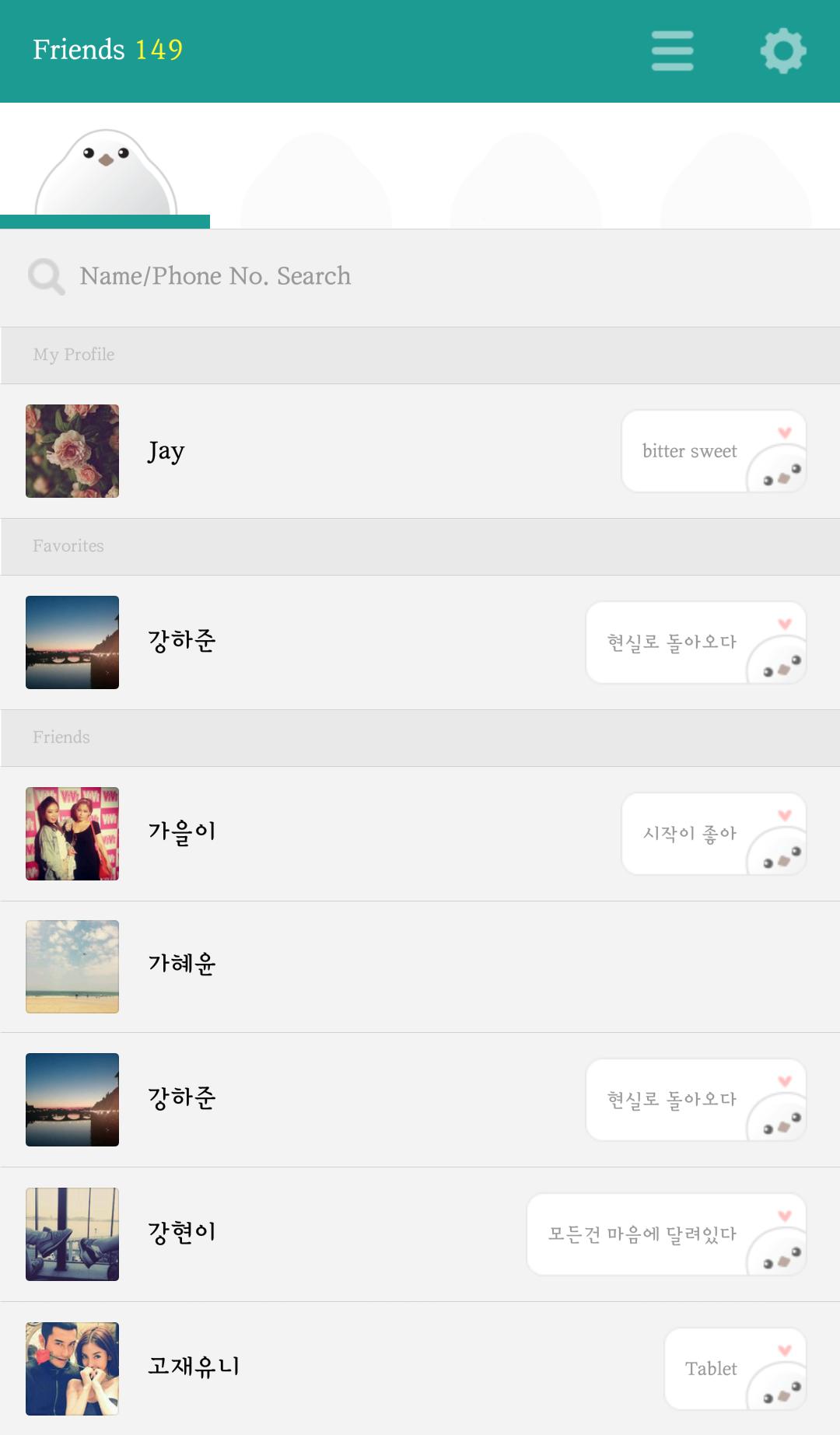Open the Friends section header

coord(61,737)
